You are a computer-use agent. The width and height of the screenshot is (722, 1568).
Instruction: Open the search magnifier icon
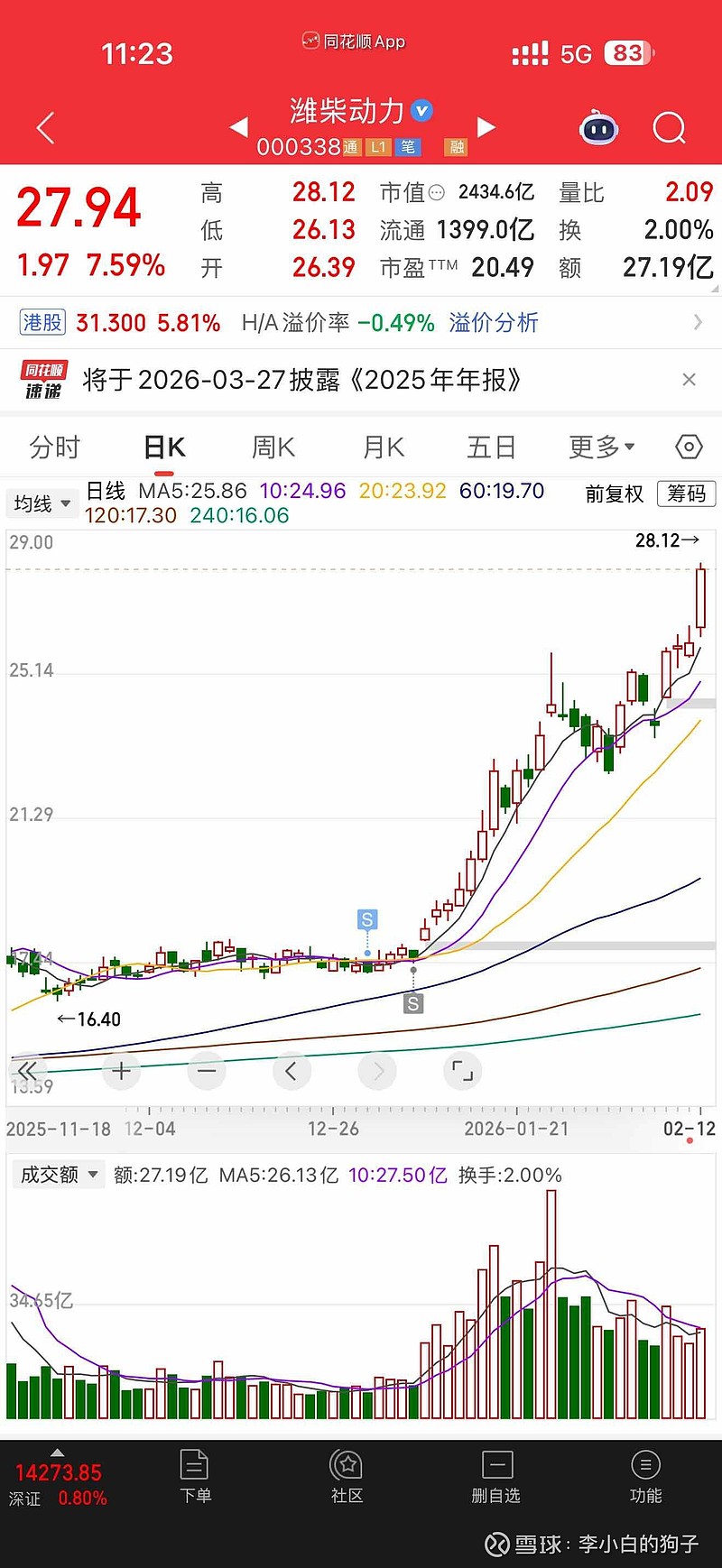click(x=669, y=128)
